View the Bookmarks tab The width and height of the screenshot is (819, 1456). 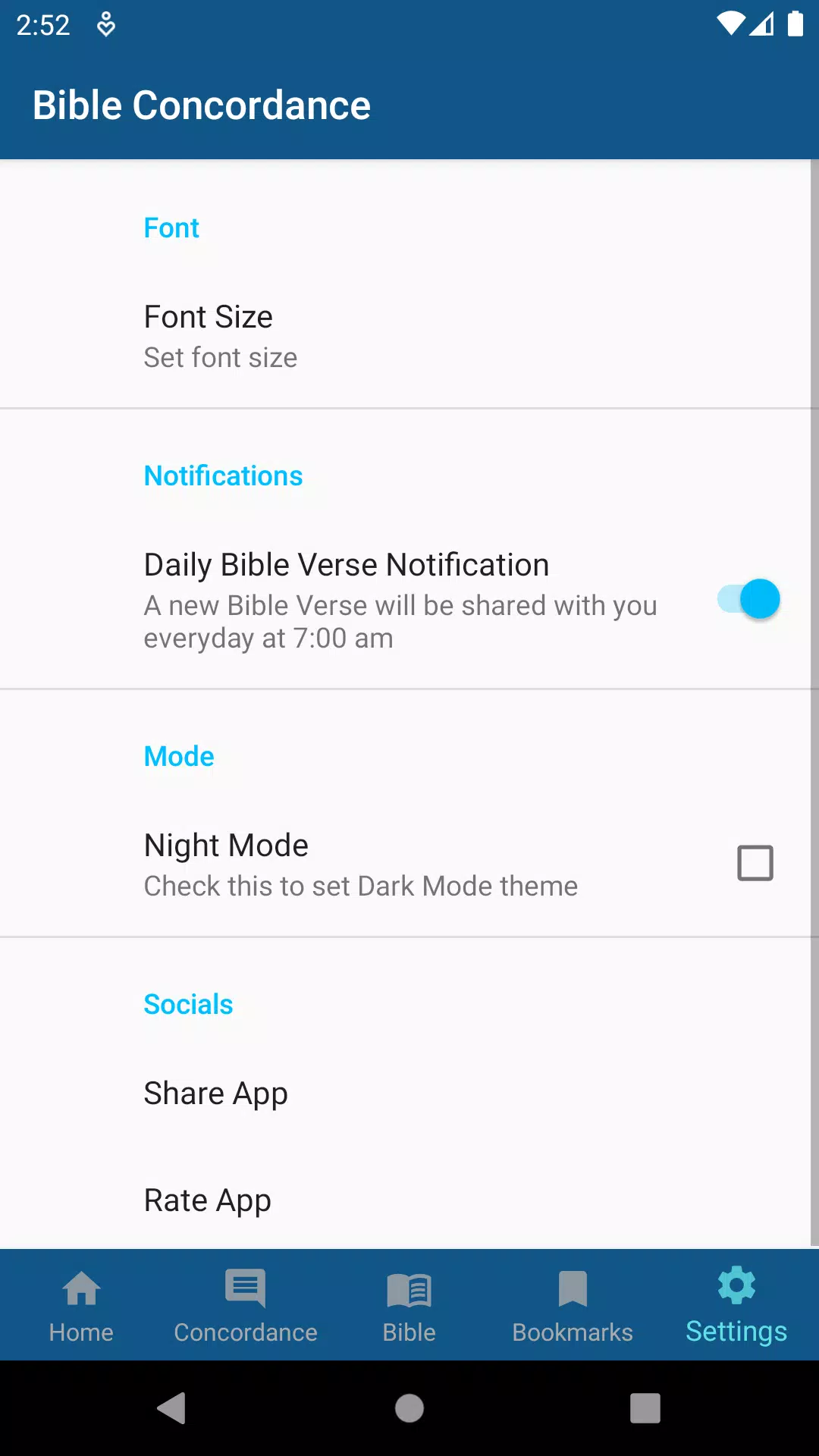tap(573, 1306)
